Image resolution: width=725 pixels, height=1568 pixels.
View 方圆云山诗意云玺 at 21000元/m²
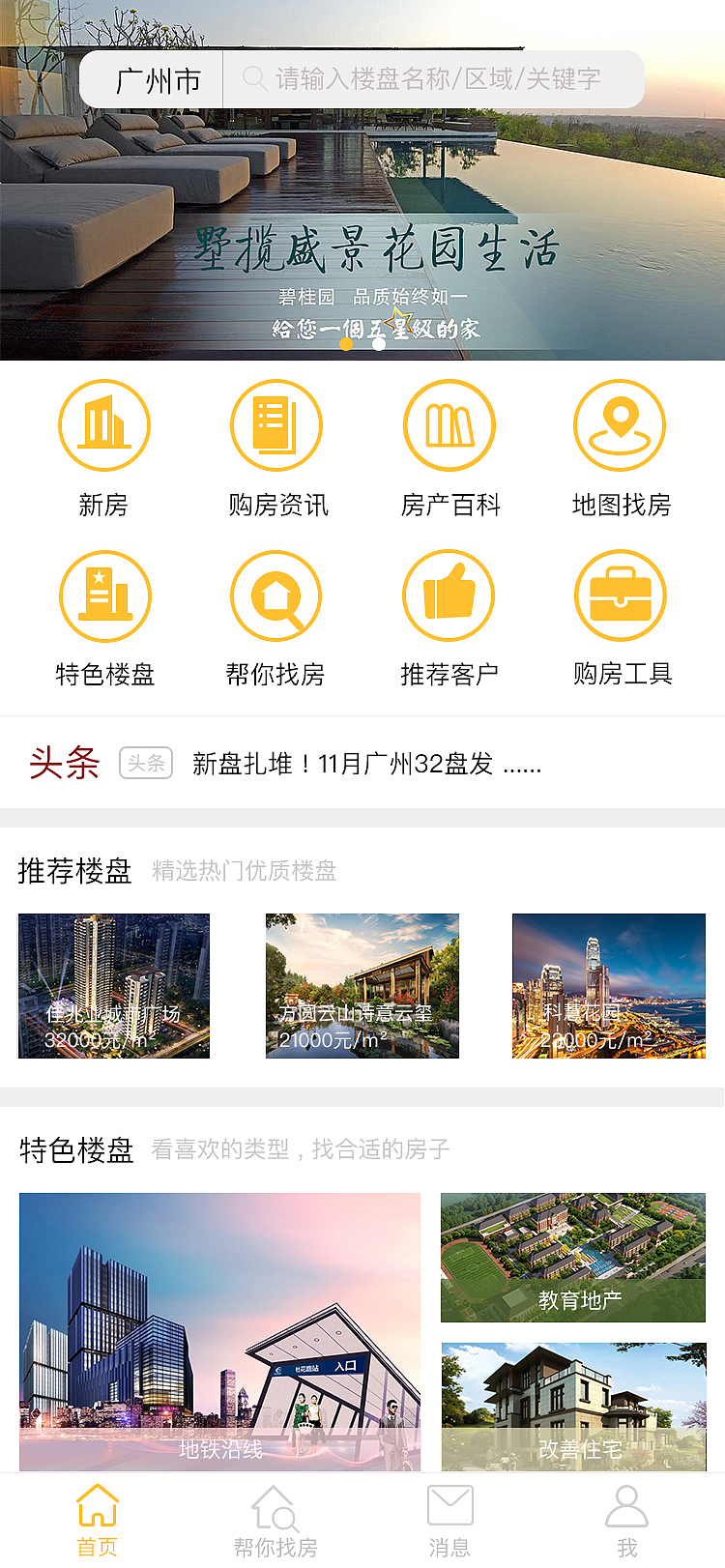click(x=362, y=986)
